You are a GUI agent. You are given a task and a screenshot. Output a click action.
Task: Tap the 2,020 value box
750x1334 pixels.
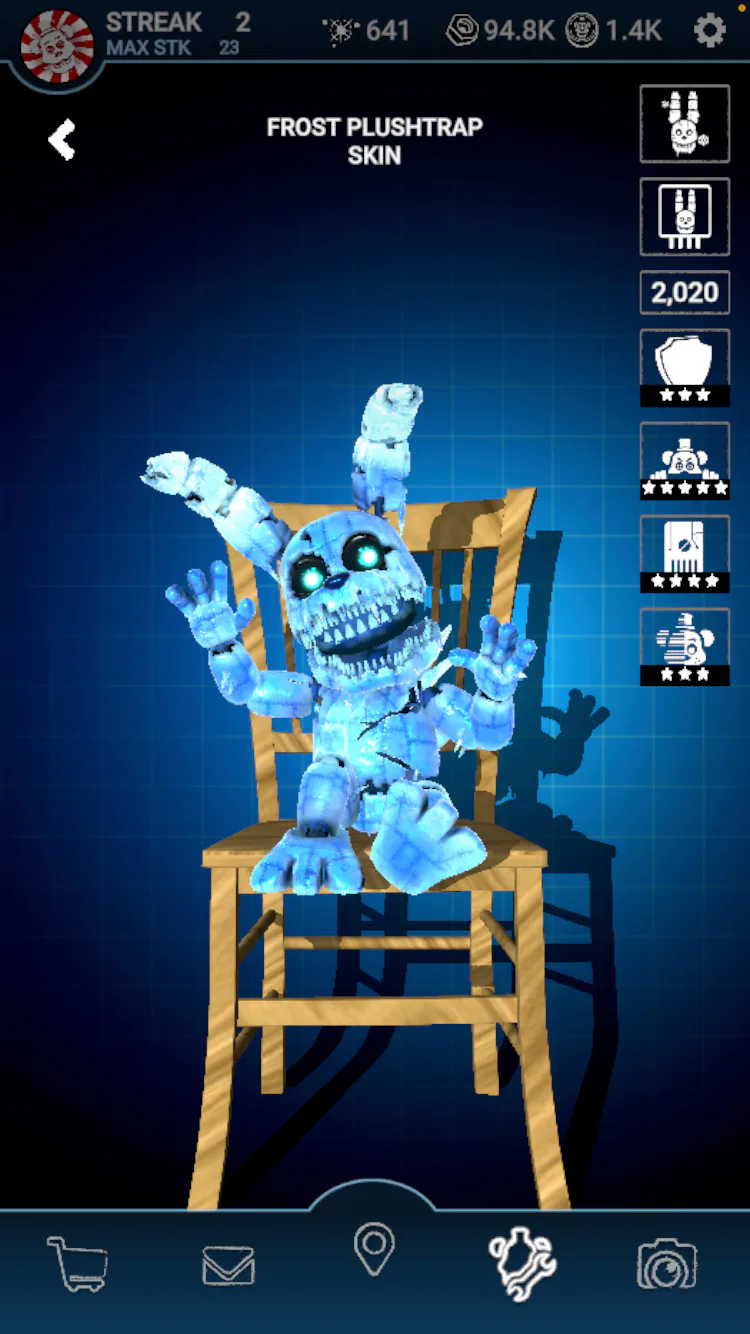(685, 292)
